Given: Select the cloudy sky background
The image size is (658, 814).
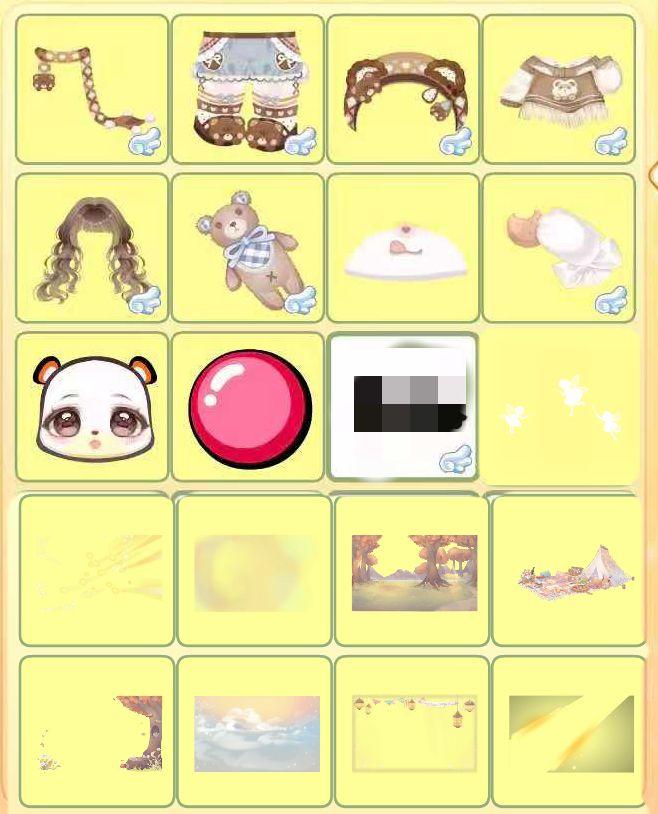Looking at the screenshot, I should click(254, 732).
